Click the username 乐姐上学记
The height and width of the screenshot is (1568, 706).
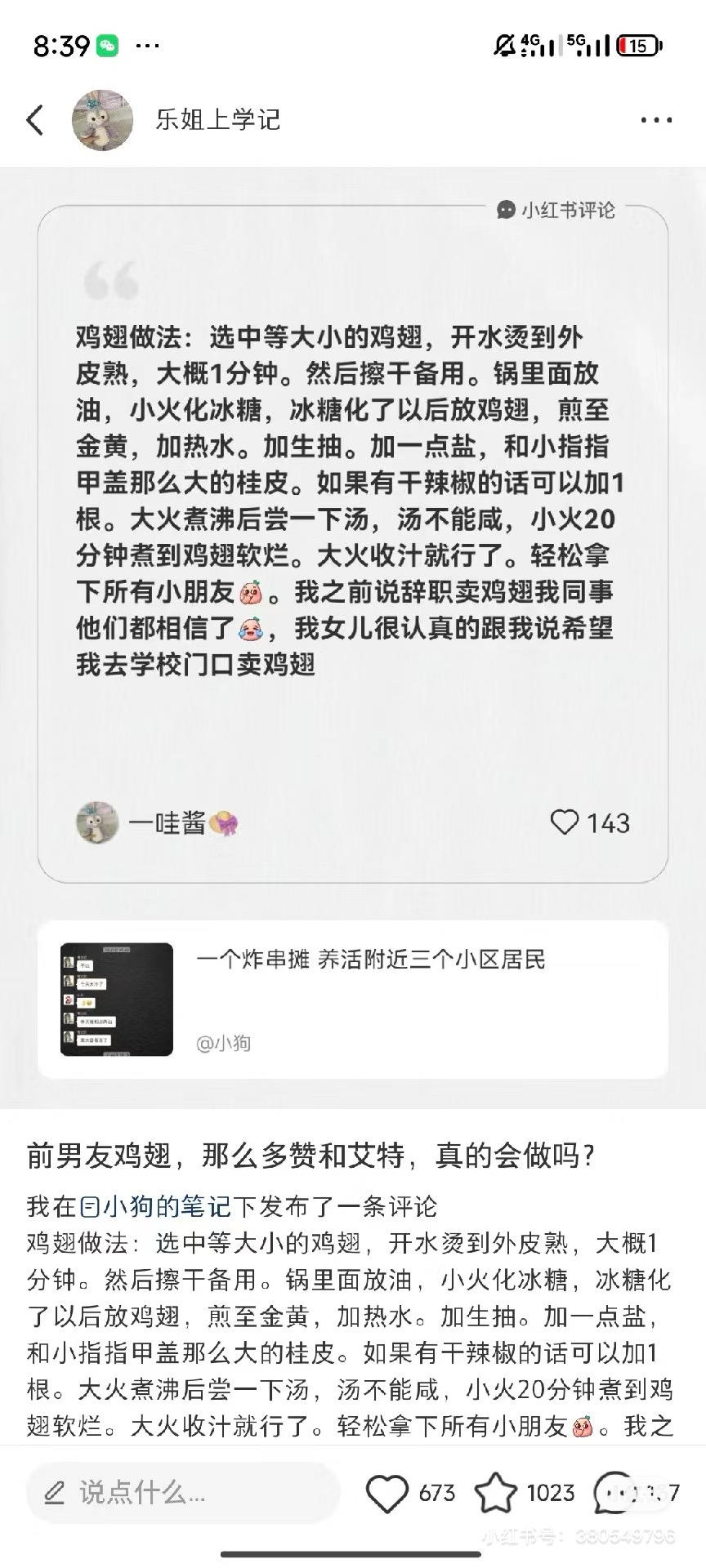coord(217,119)
